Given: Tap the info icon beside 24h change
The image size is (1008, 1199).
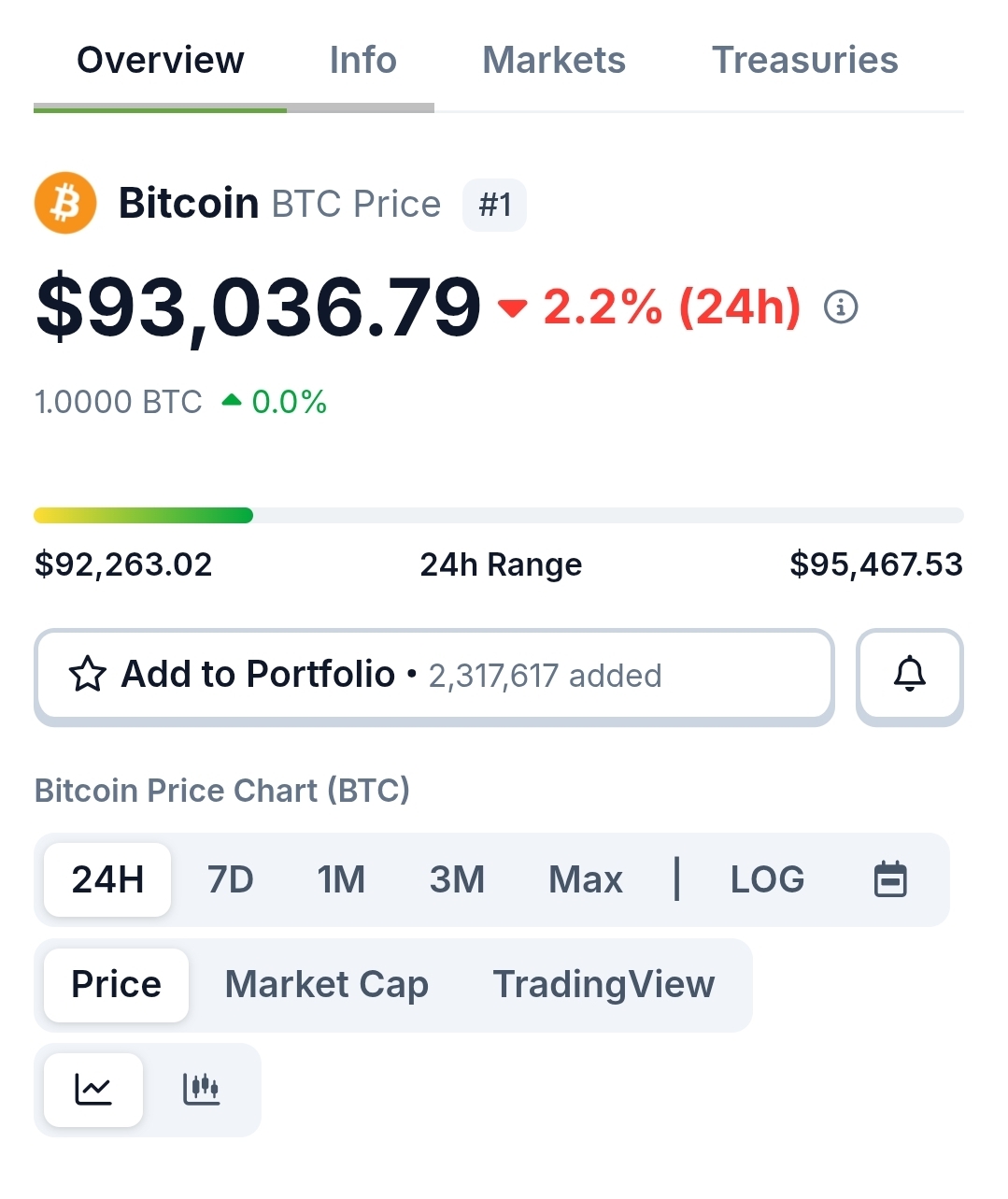Looking at the screenshot, I should (841, 307).
